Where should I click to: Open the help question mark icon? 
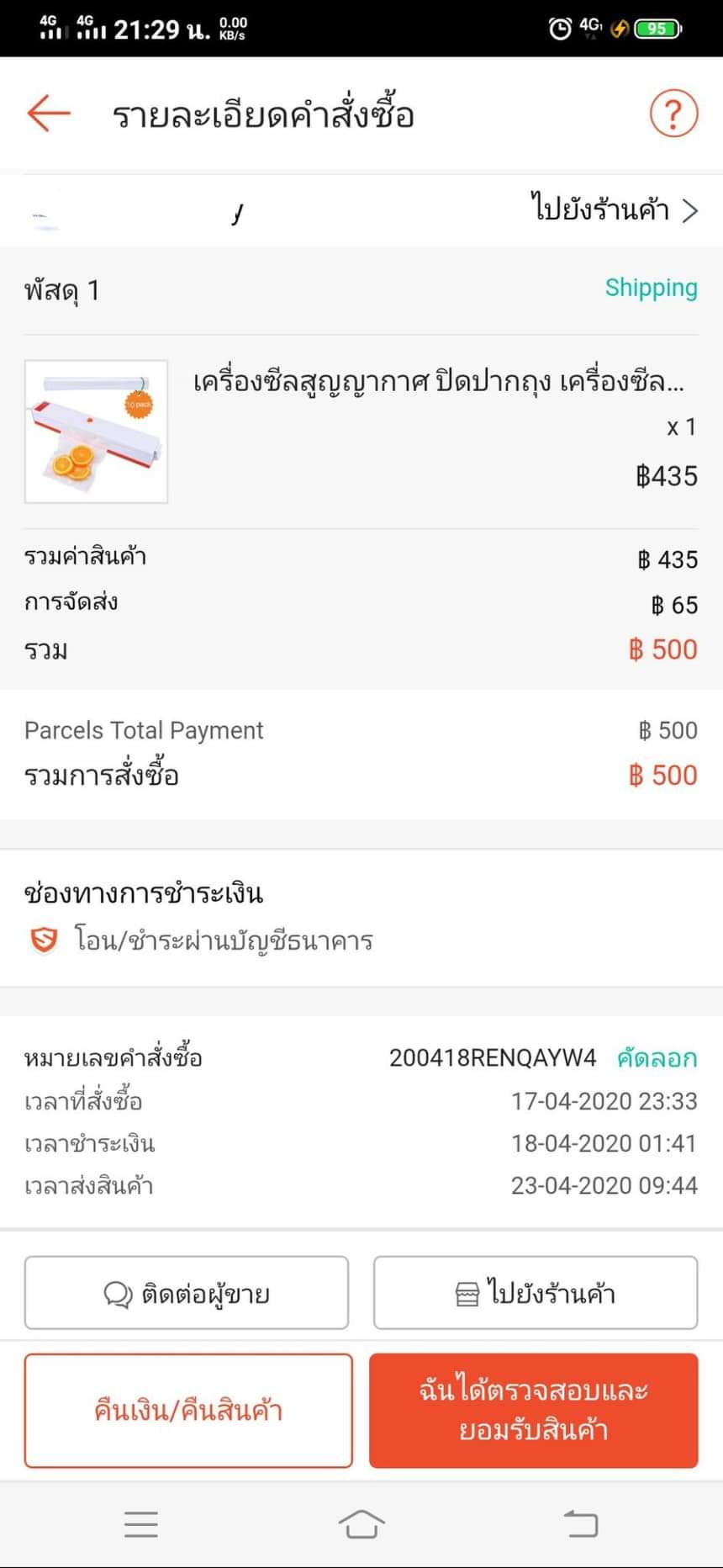[673, 113]
